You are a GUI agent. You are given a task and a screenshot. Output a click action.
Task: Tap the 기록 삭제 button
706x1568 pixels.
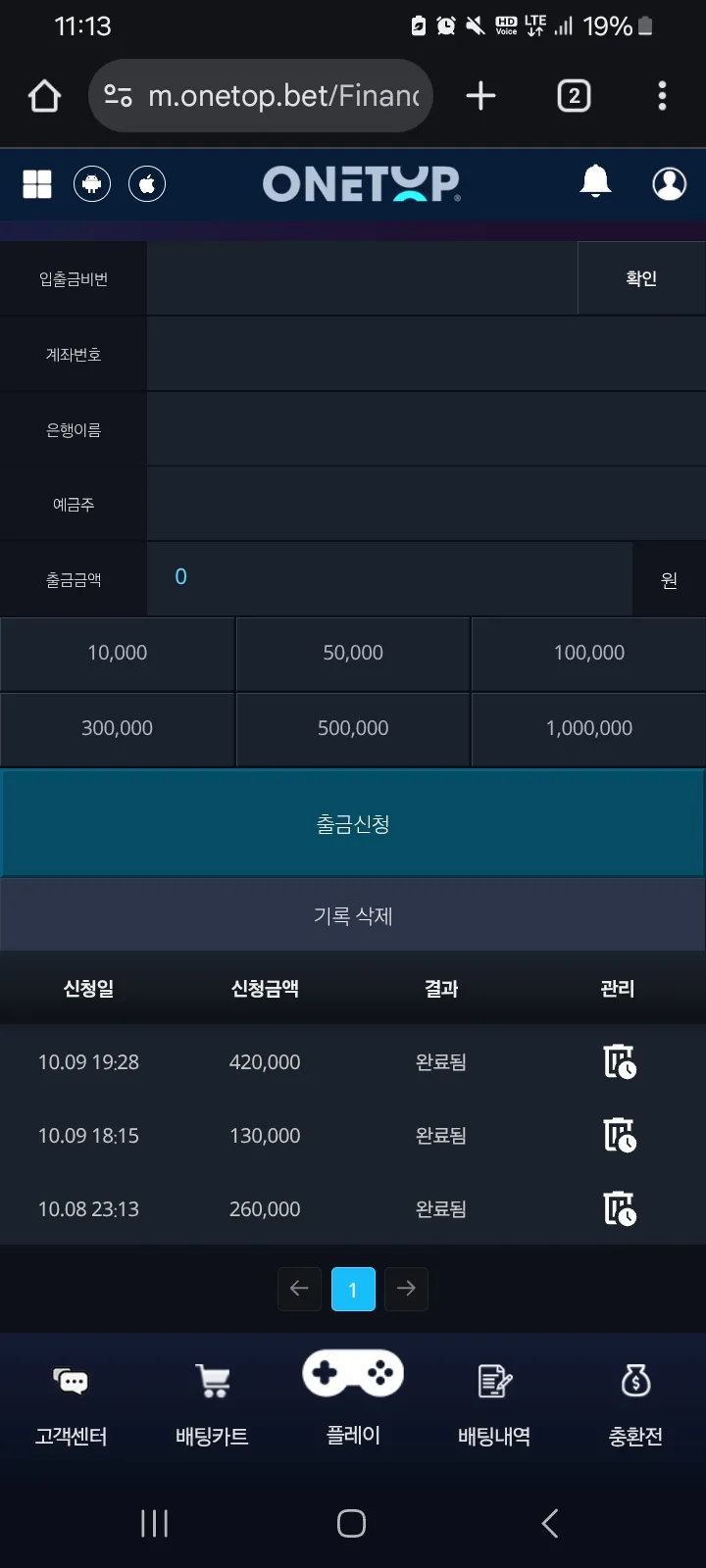click(353, 915)
